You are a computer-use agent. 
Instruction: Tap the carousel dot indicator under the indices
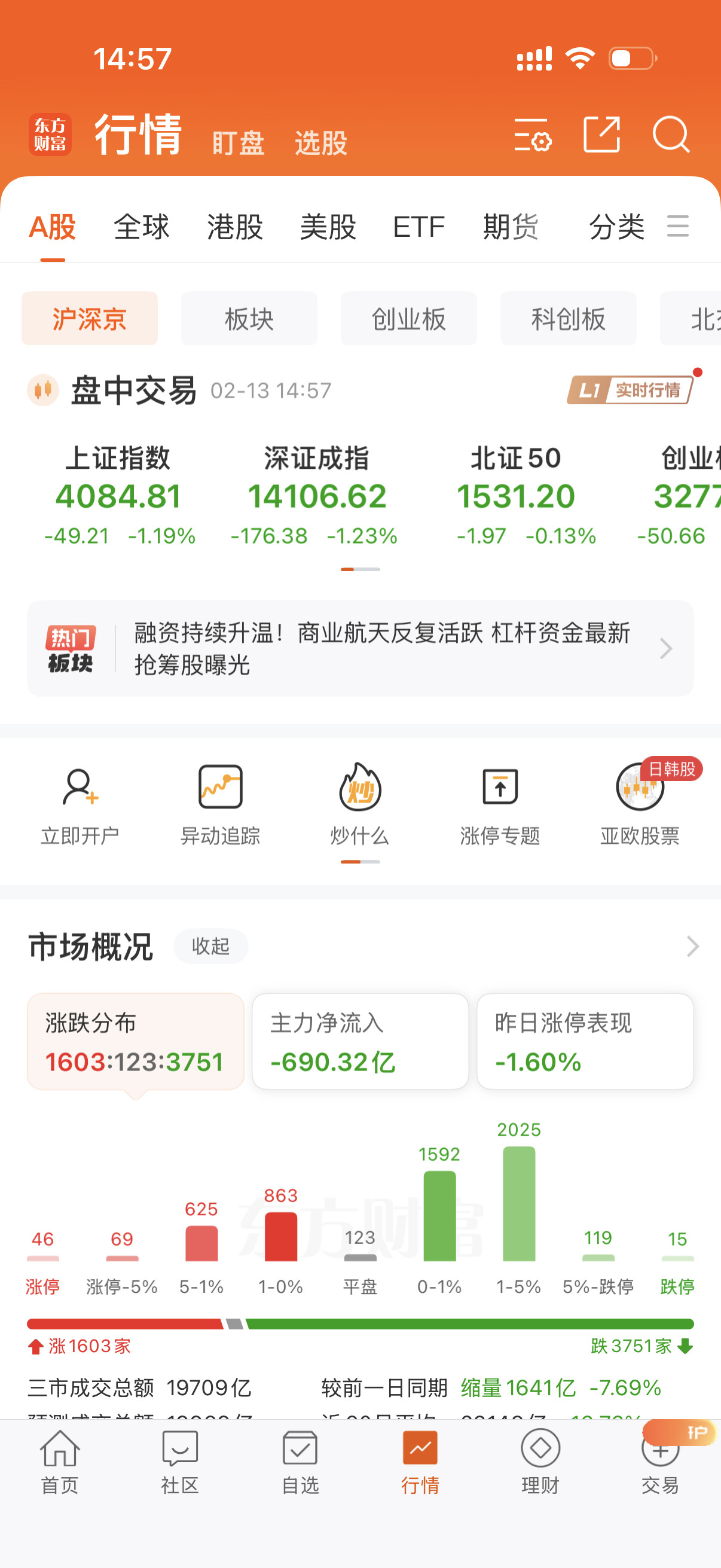360,569
